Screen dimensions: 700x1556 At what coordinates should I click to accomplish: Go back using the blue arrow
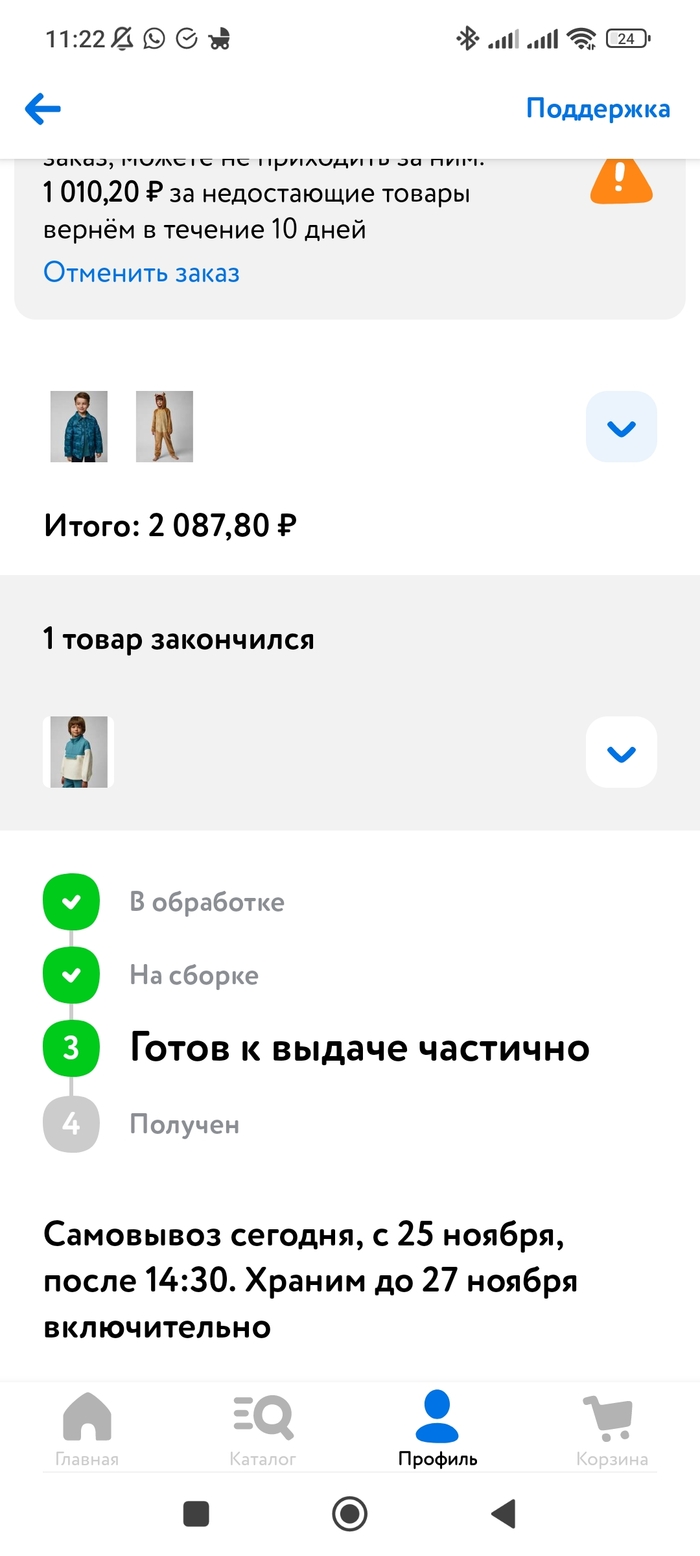(x=43, y=109)
